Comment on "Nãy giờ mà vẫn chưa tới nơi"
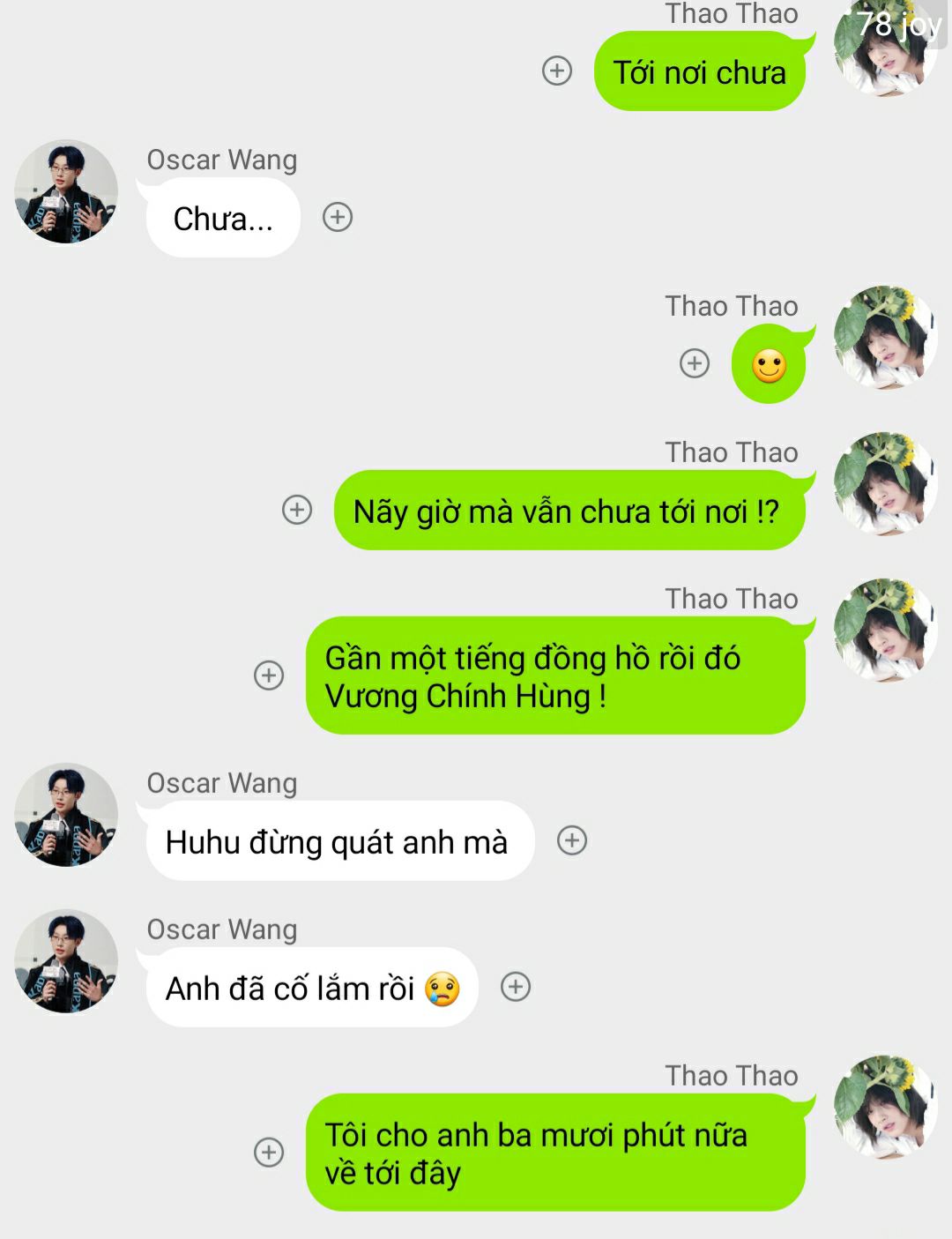Viewport: 952px width, 1239px height. [297, 510]
